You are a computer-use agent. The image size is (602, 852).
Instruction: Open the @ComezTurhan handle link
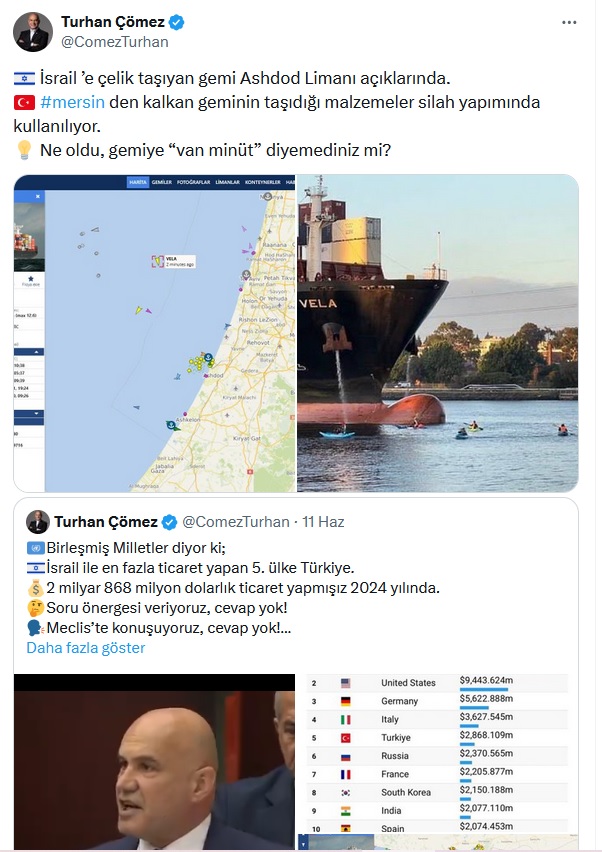point(115,42)
